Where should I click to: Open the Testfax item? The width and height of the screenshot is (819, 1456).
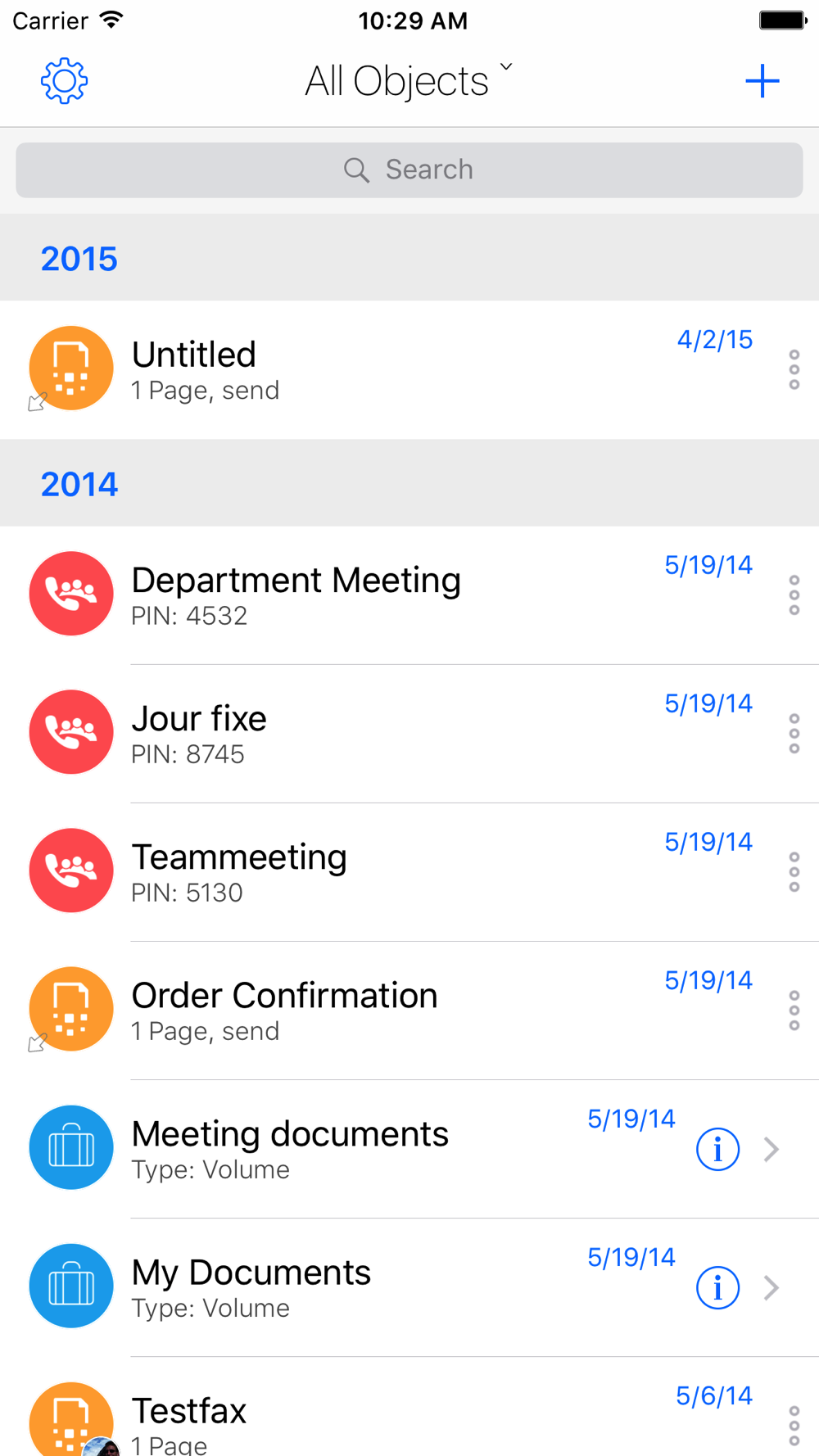(x=328, y=1421)
